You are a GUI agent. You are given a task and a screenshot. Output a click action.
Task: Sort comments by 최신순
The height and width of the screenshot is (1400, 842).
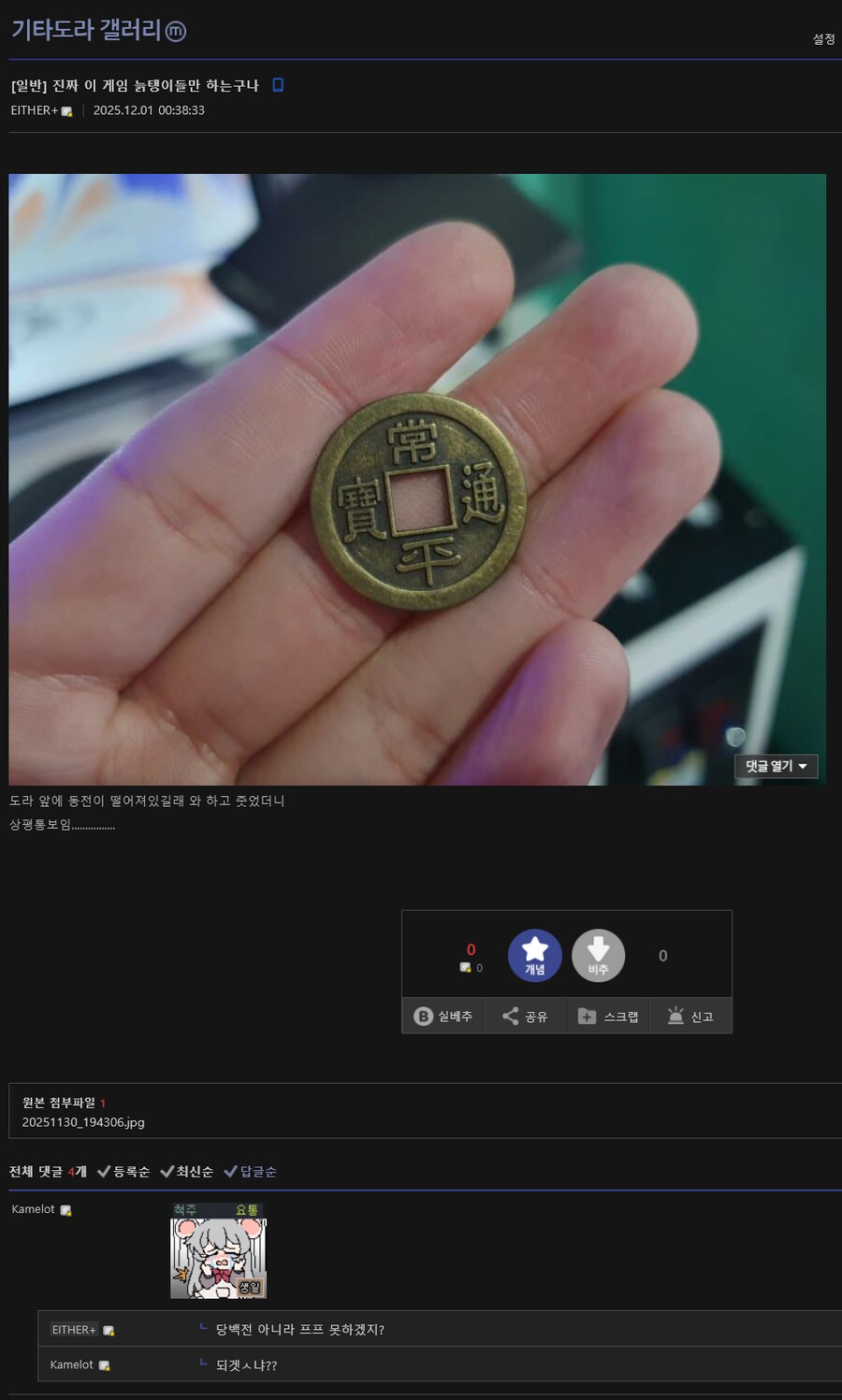(186, 1172)
